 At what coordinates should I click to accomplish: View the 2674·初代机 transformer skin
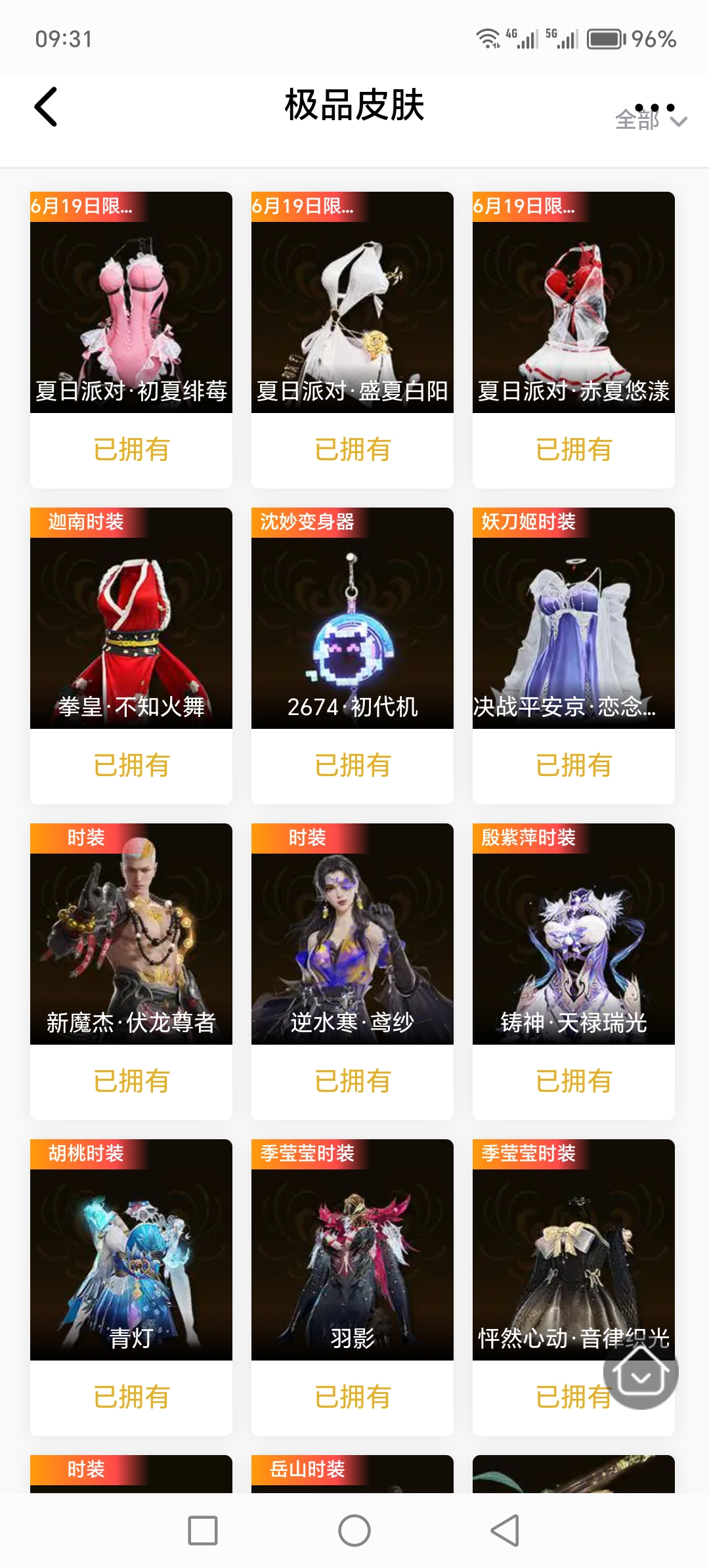pyautogui.click(x=353, y=619)
